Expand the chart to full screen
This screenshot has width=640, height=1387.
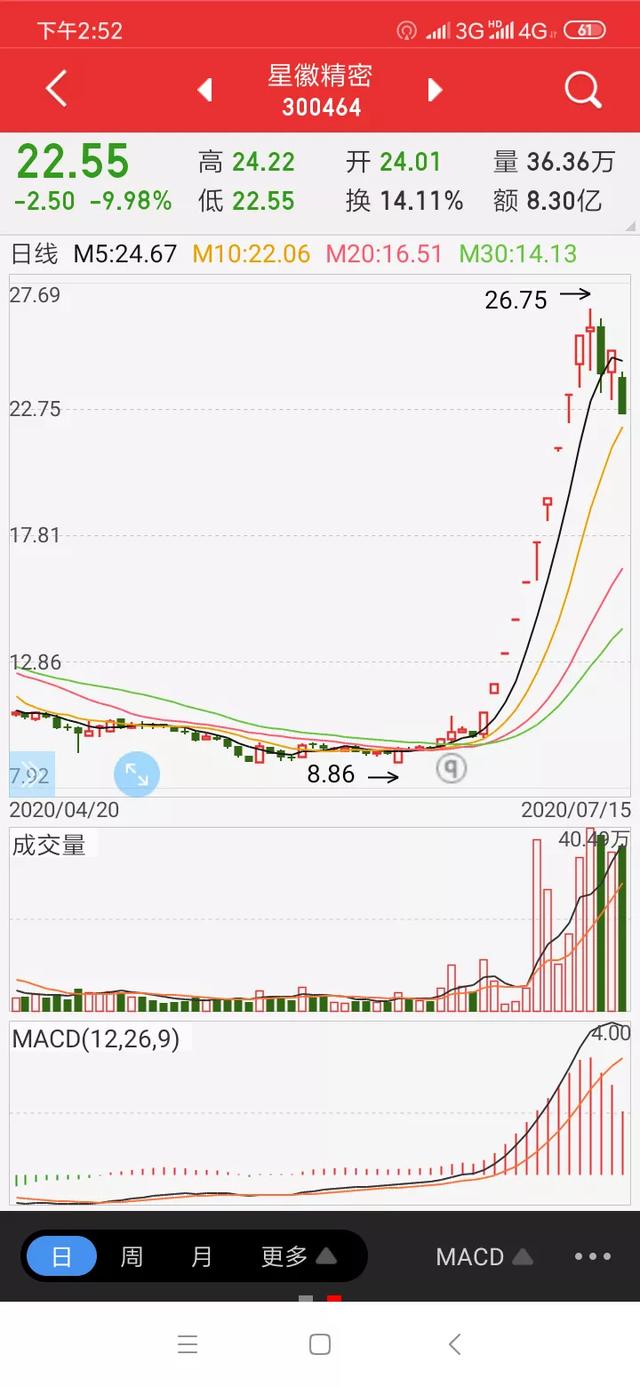tap(136, 774)
